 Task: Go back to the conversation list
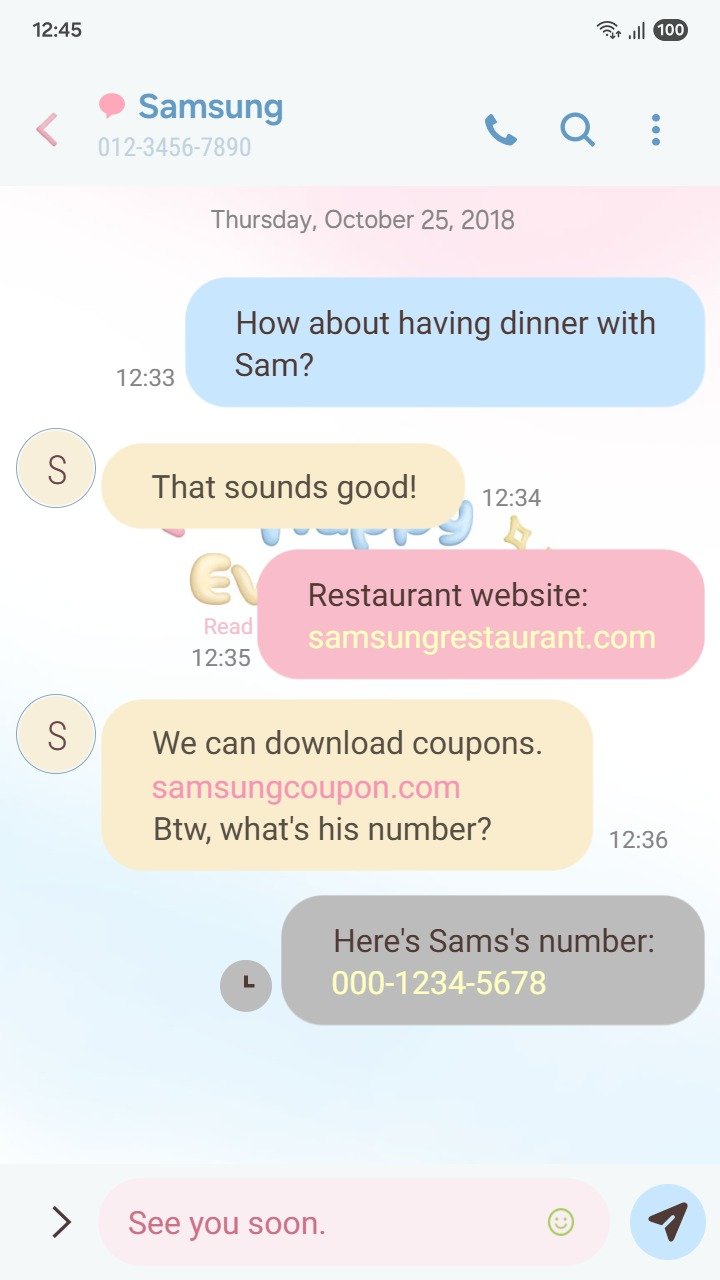tap(47, 130)
